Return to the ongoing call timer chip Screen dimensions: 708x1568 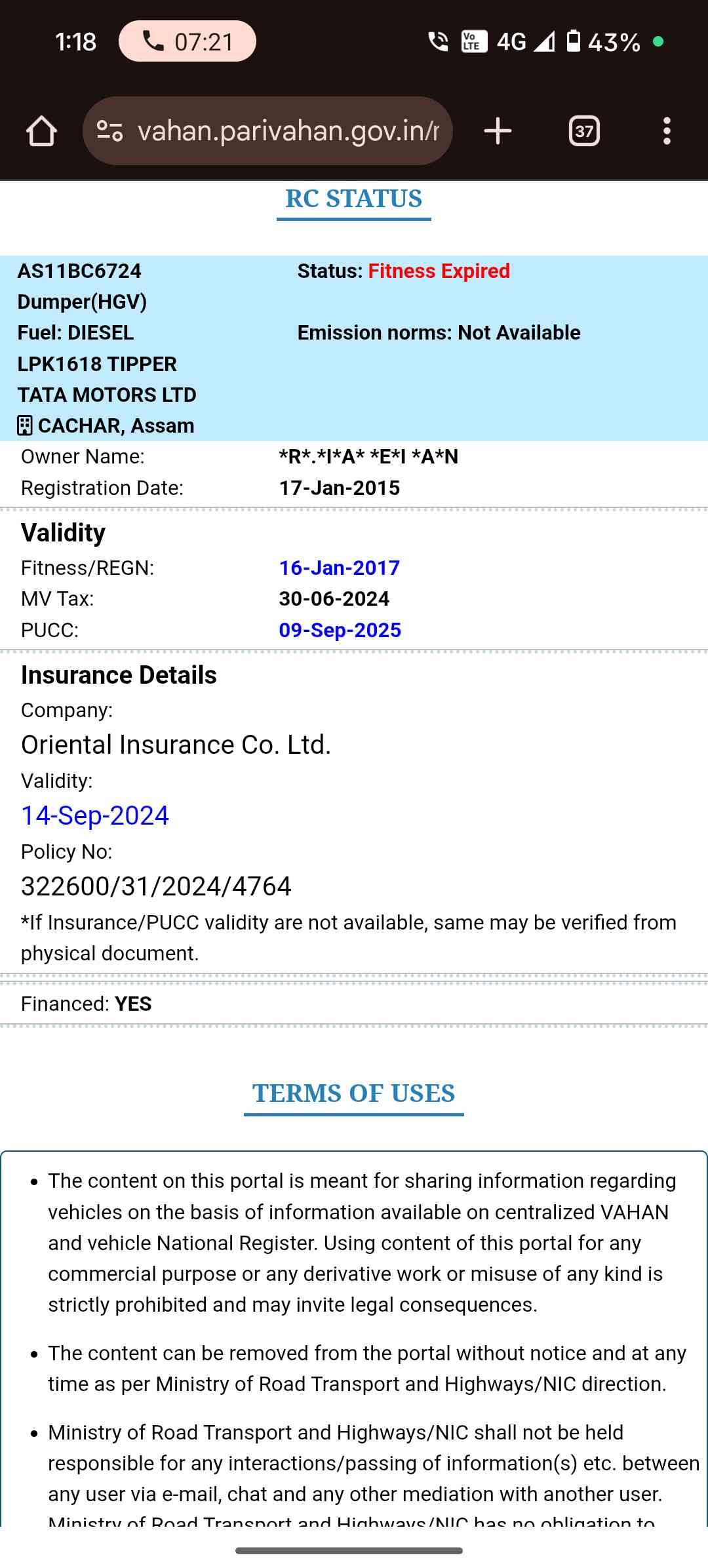coord(187,42)
